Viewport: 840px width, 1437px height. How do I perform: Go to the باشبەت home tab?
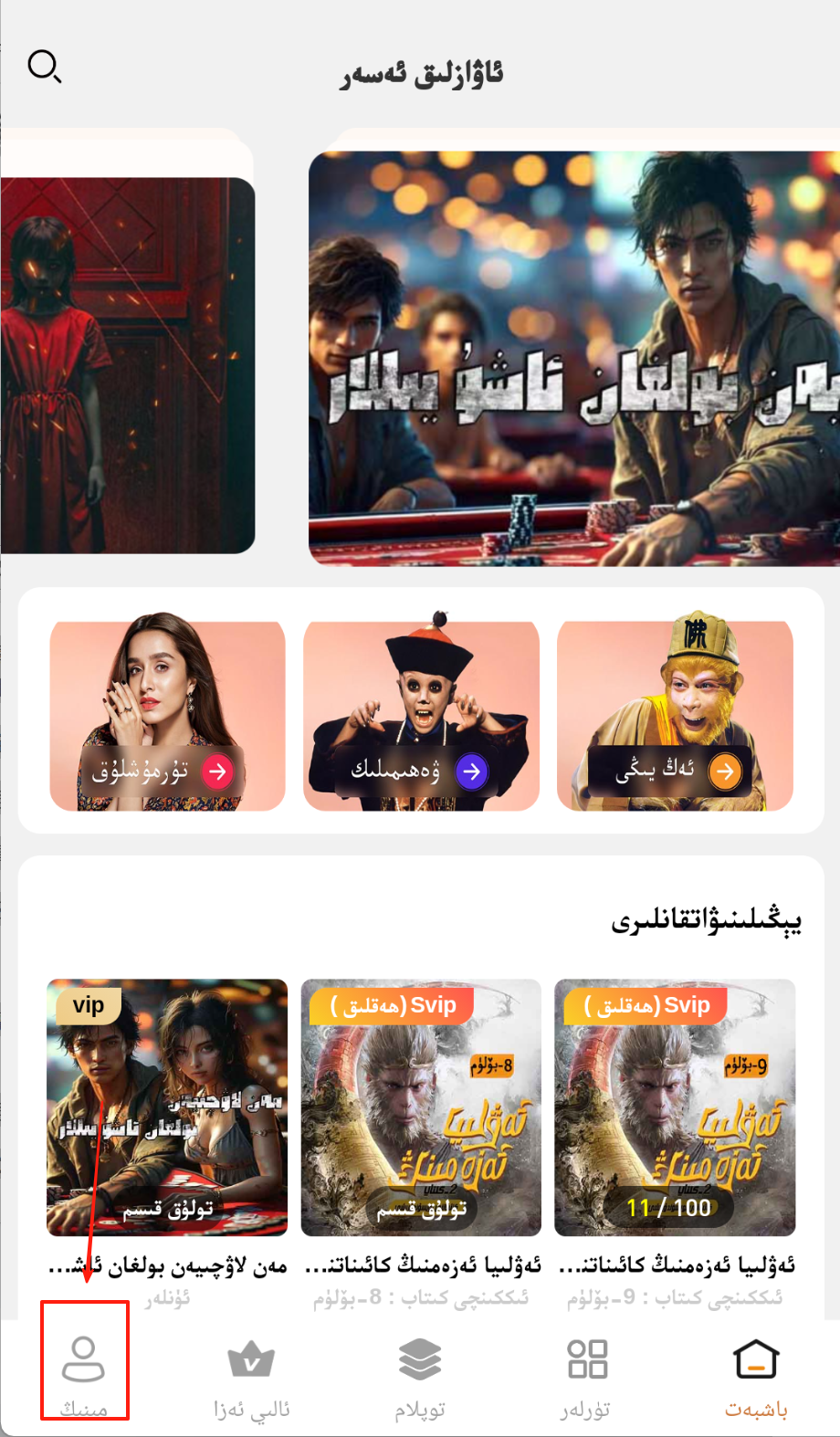pyautogui.click(x=756, y=1376)
